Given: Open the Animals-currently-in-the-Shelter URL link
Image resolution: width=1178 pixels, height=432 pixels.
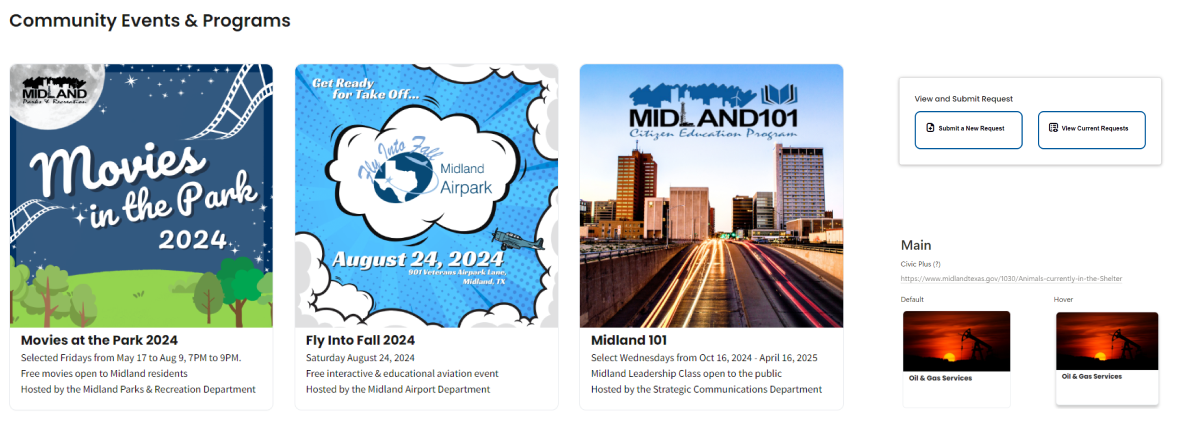Looking at the screenshot, I should click(x=1011, y=279).
